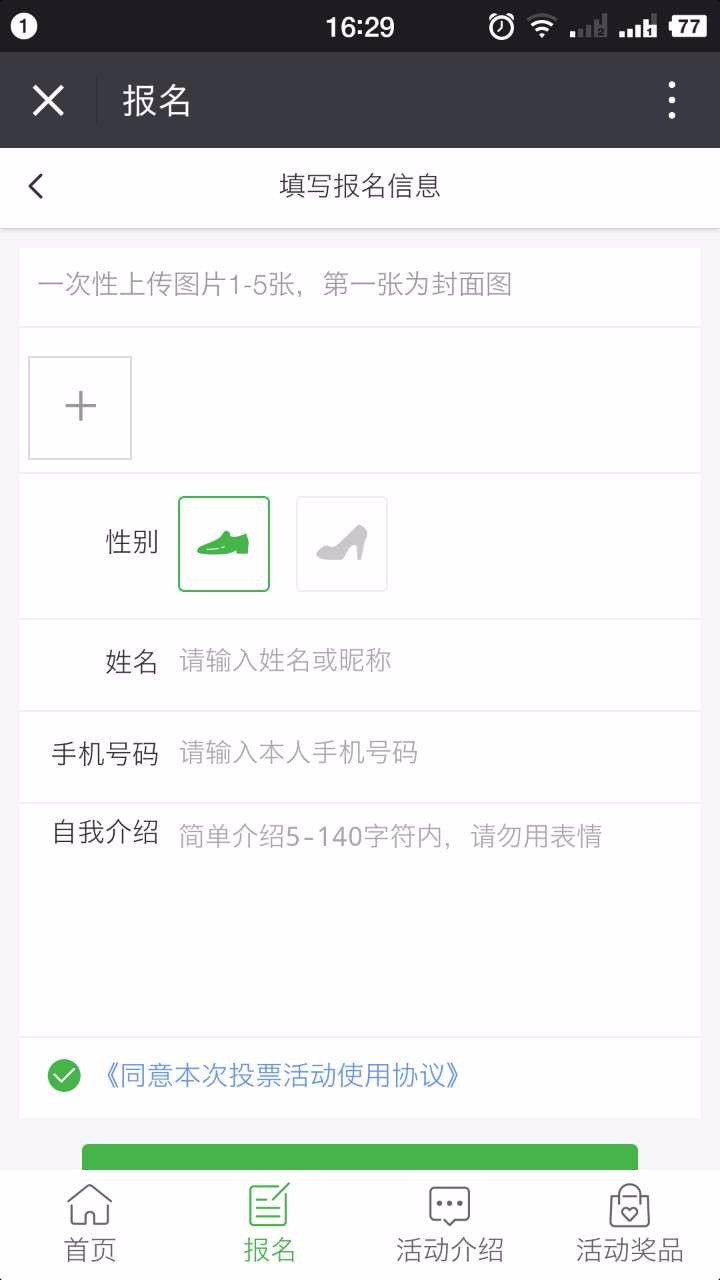Switch to the 首页 tab
This screenshot has height=1280, width=720.
[x=89, y=1220]
